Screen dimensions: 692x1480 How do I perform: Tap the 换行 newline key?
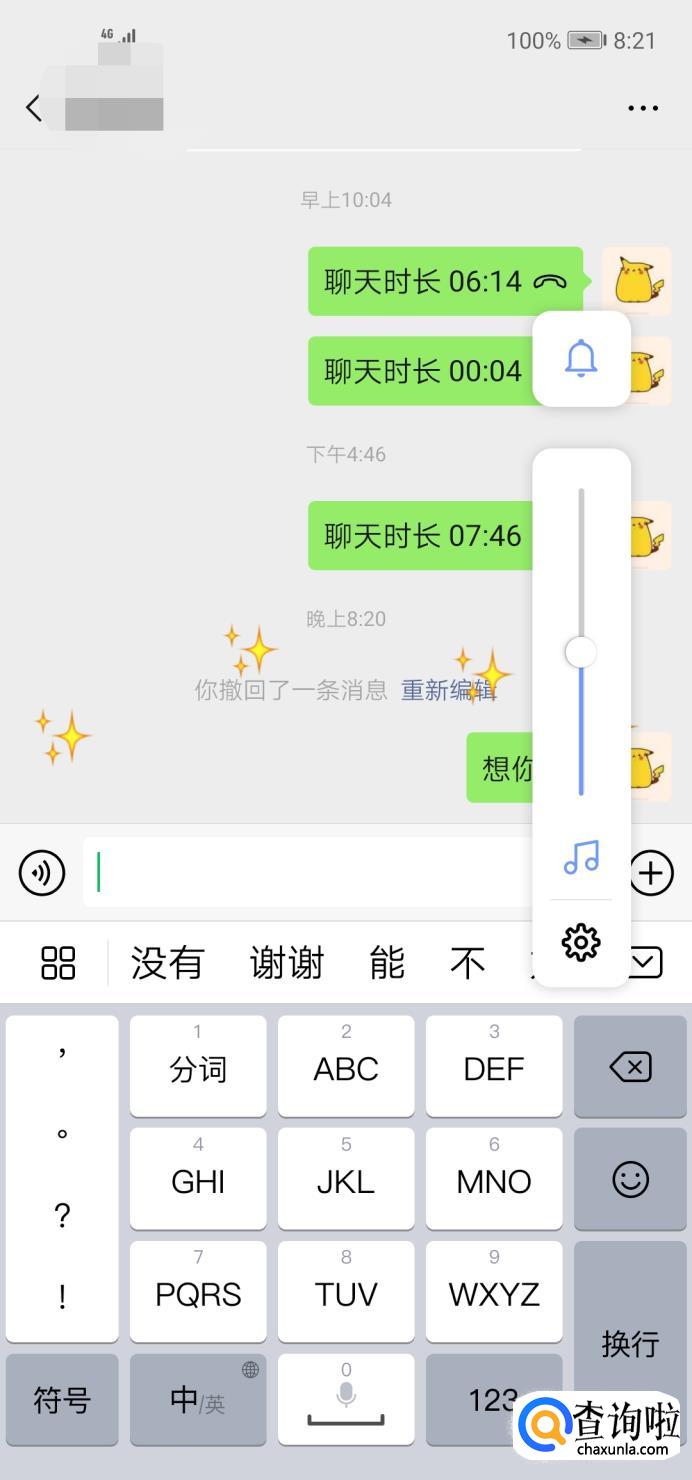pos(630,1344)
